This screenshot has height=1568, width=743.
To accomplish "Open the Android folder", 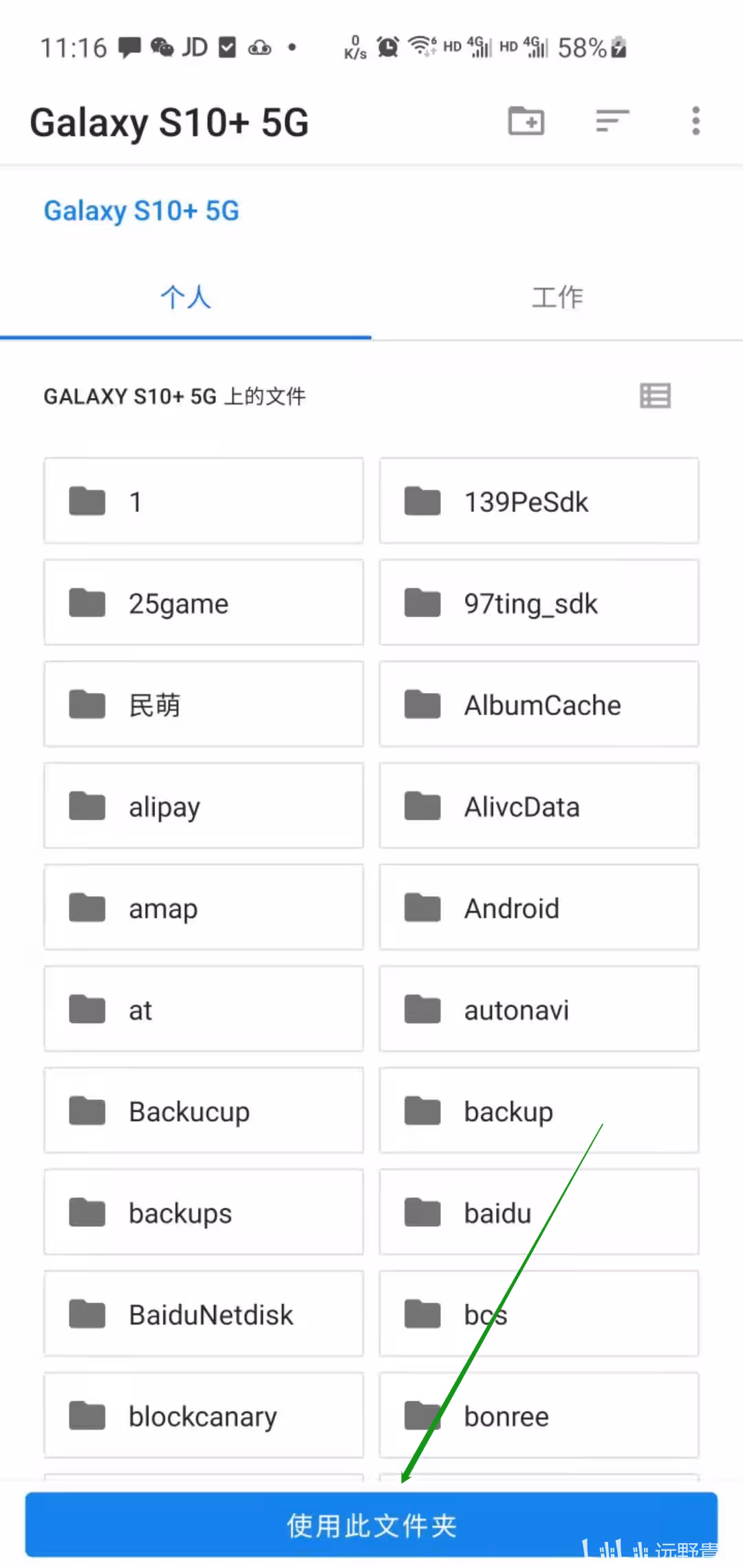I will 539,908.
